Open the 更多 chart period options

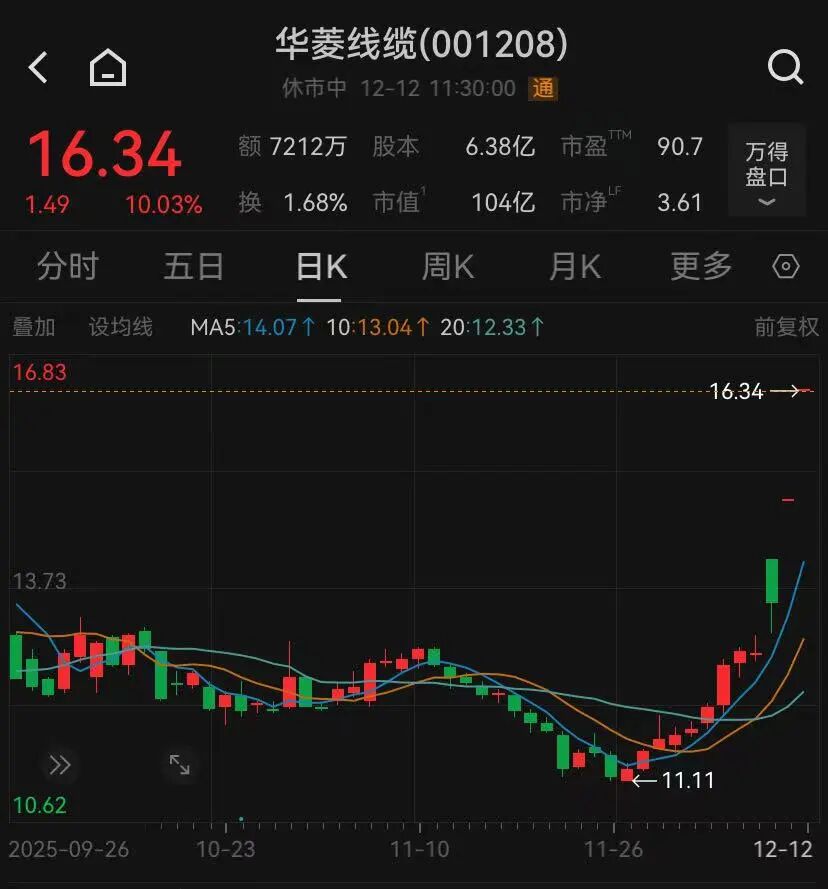pos(701,267)
